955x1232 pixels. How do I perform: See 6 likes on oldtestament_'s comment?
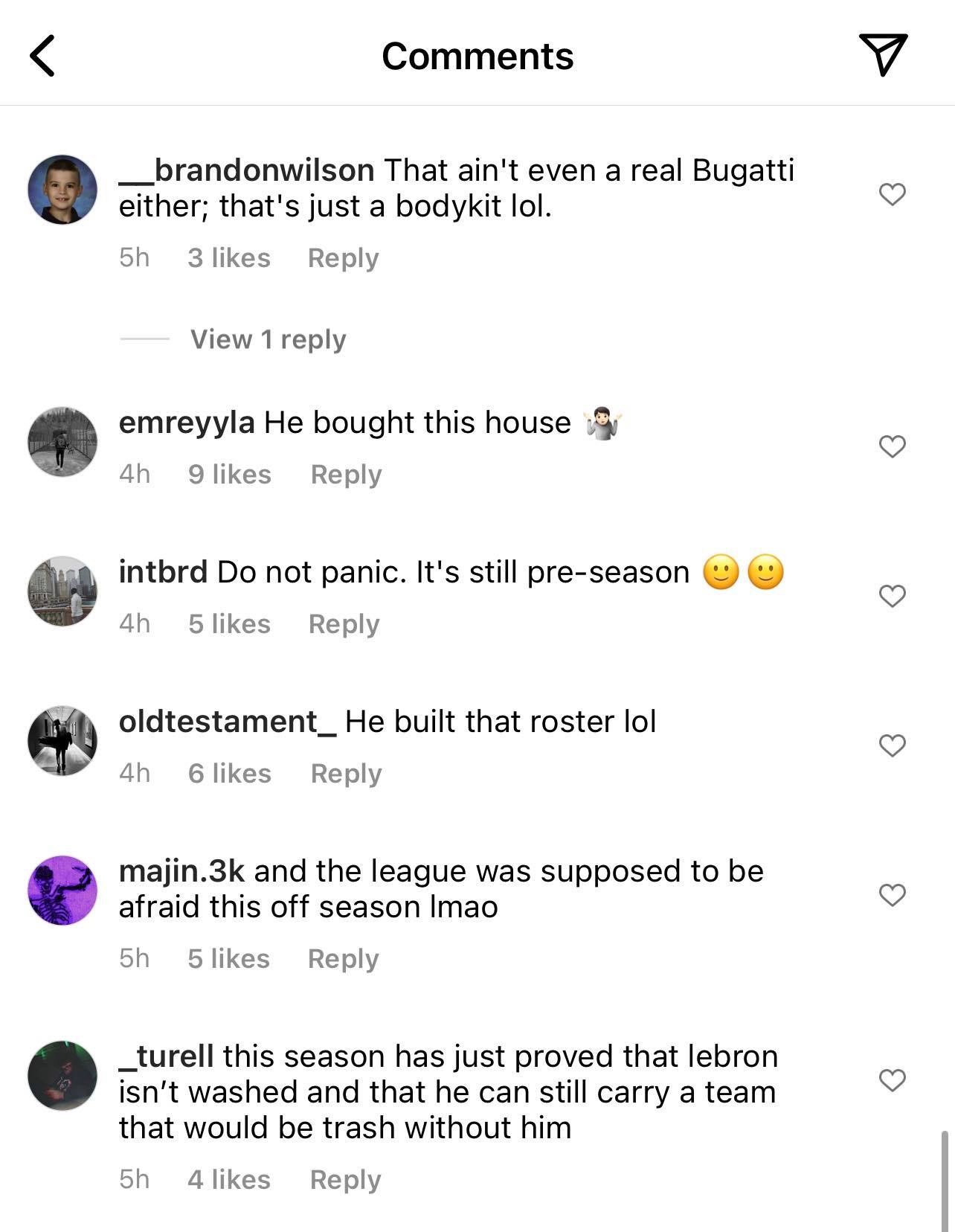tap(229, 774)
